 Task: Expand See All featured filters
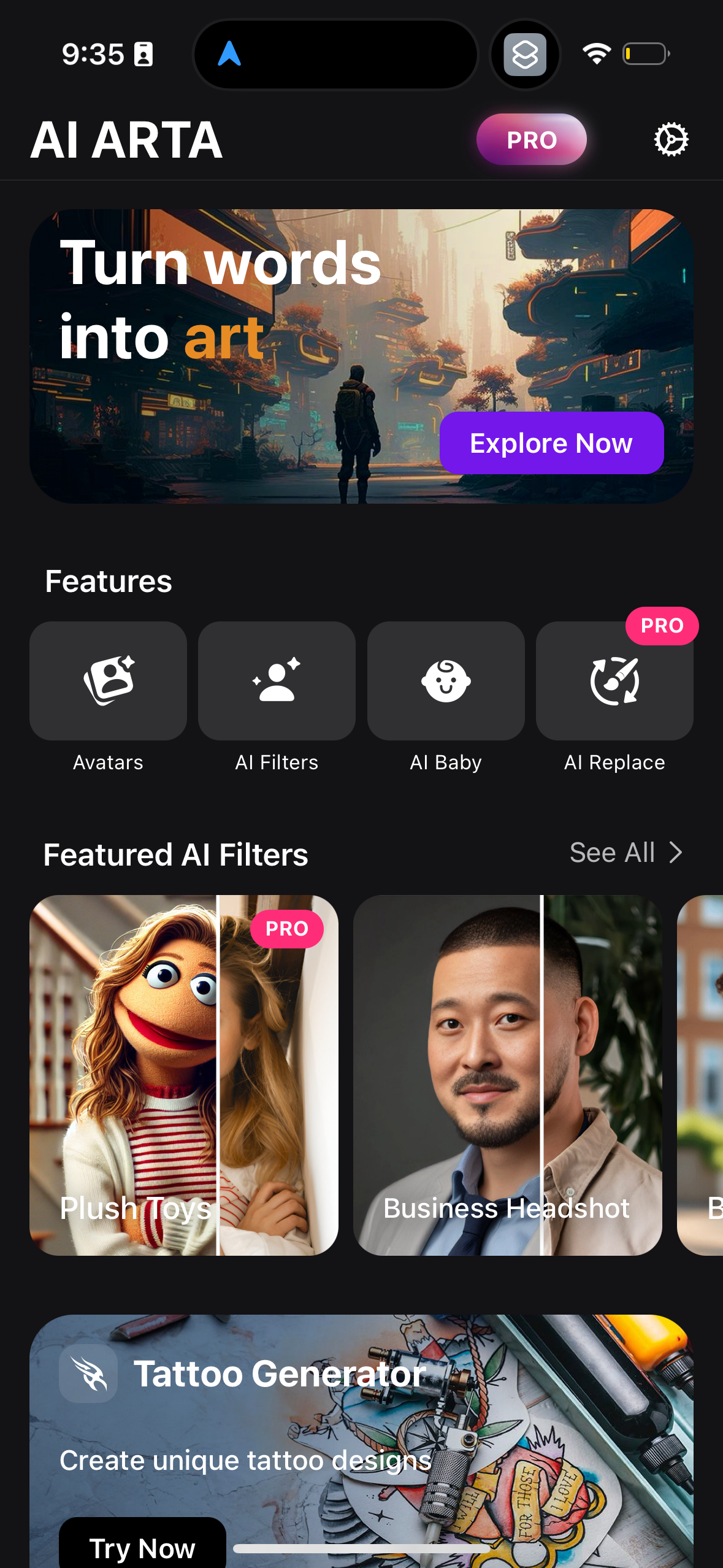(x=613, y=852)
